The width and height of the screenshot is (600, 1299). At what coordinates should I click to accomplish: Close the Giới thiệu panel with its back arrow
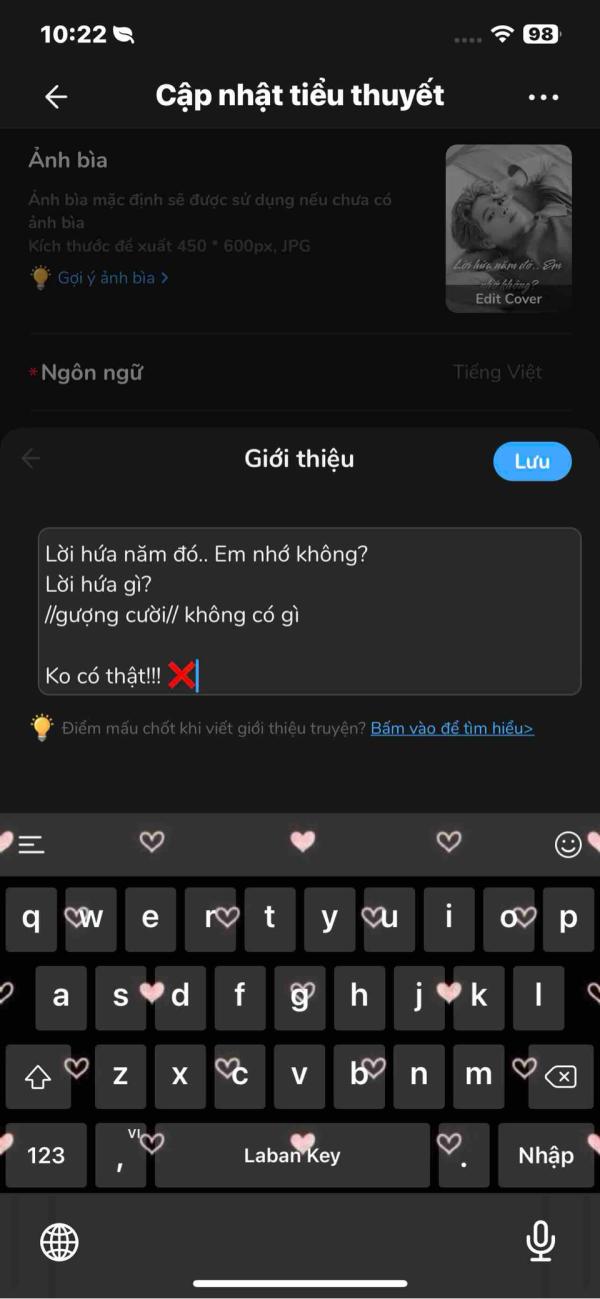click(31, 459)
